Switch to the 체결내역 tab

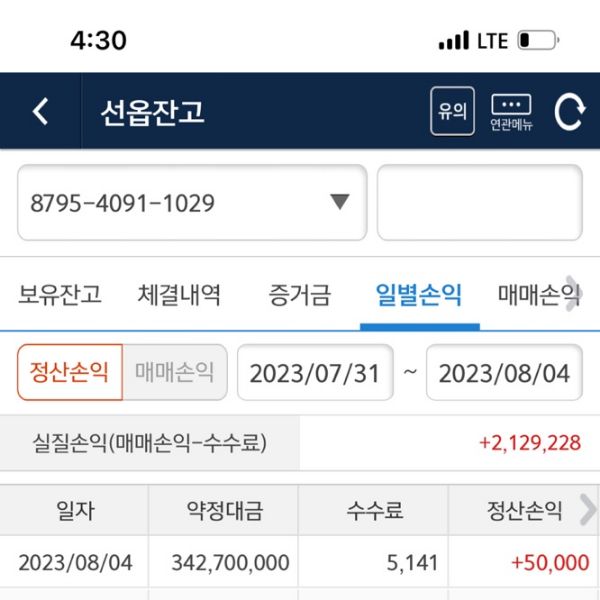coord(180,295)
